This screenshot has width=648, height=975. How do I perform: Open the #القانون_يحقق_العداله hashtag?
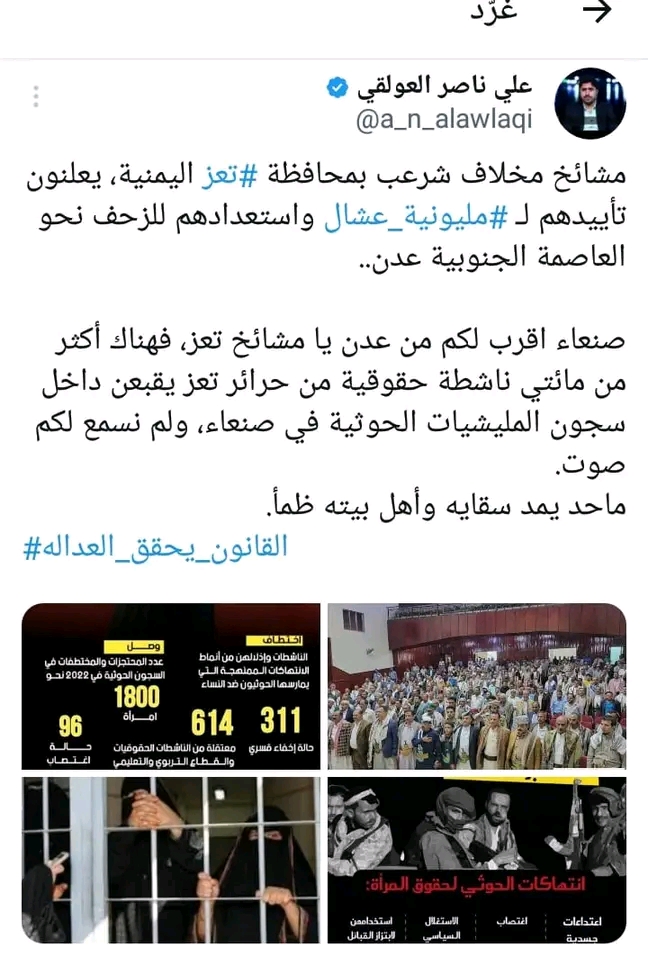point(155,546)
